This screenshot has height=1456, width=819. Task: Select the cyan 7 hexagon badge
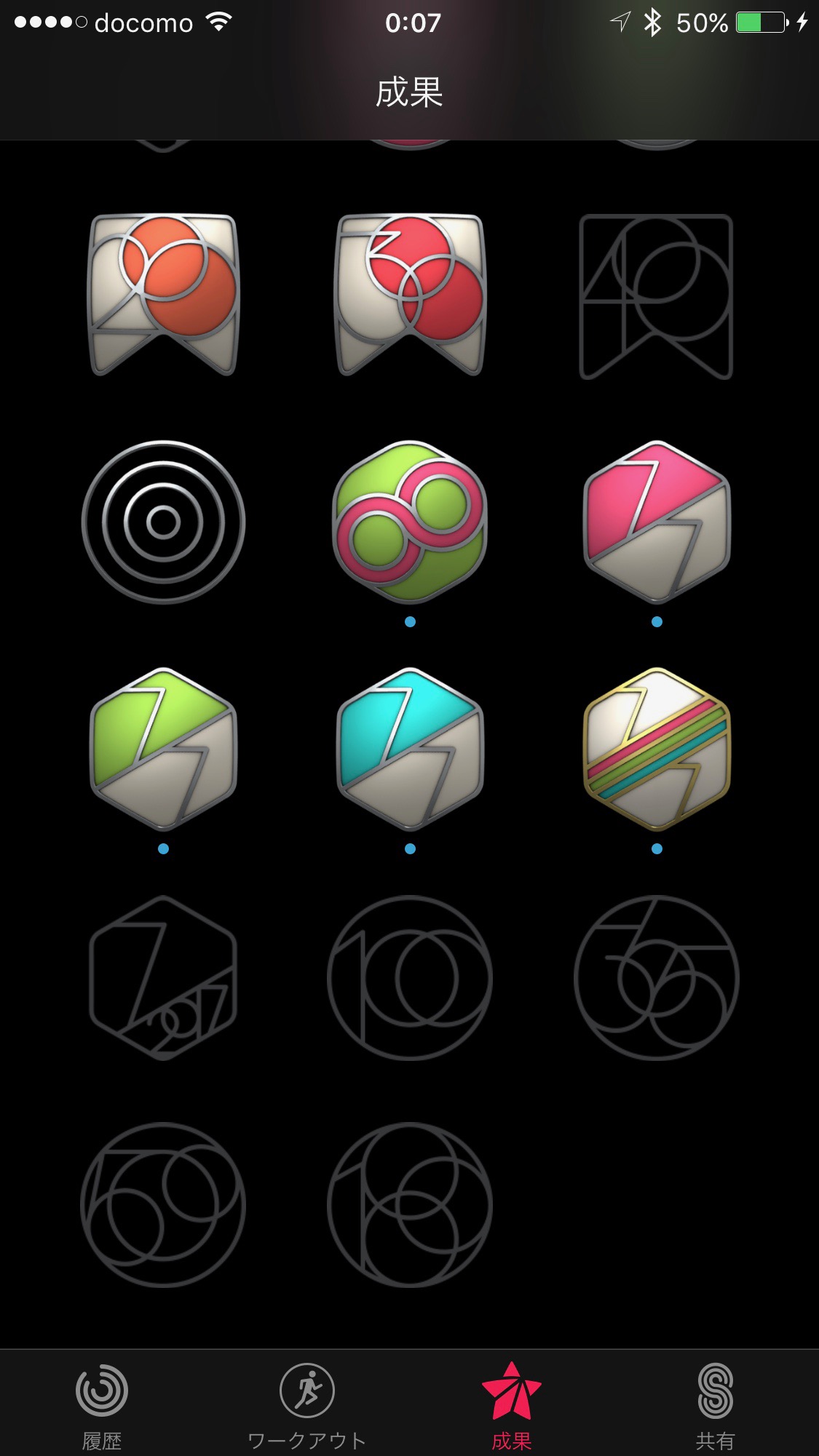[410, 749]
